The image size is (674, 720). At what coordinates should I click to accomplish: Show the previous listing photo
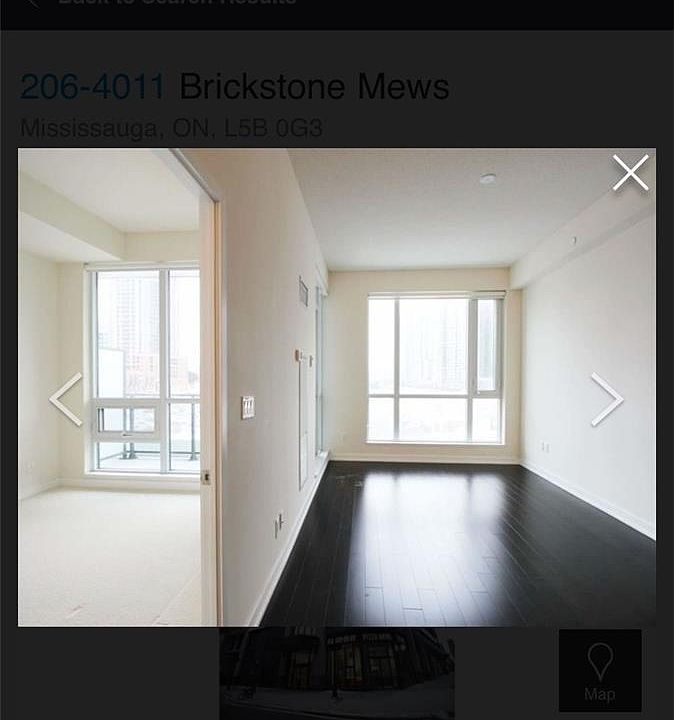coord(67,399)
